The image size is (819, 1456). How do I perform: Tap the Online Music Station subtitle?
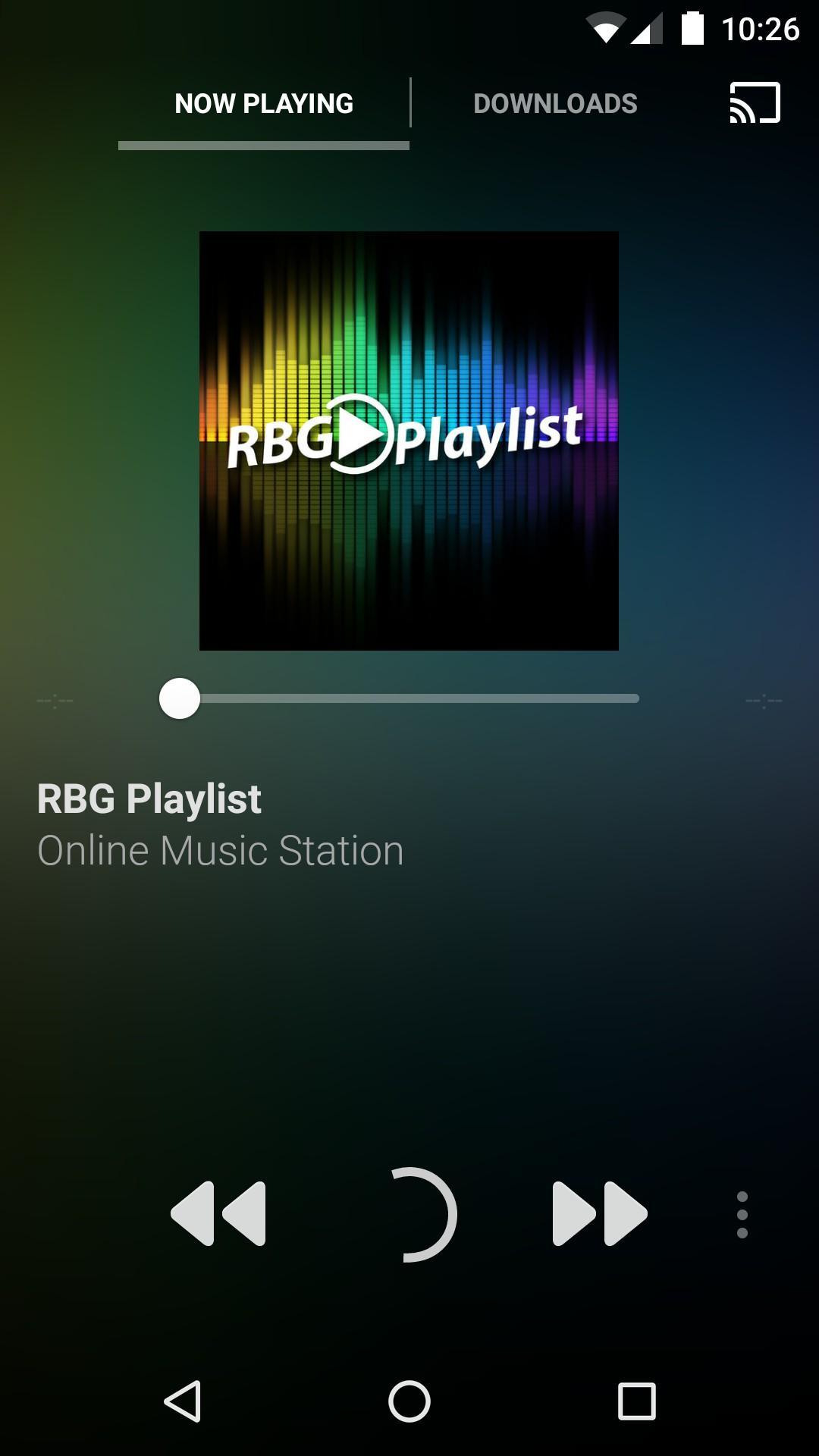(221, 850)
